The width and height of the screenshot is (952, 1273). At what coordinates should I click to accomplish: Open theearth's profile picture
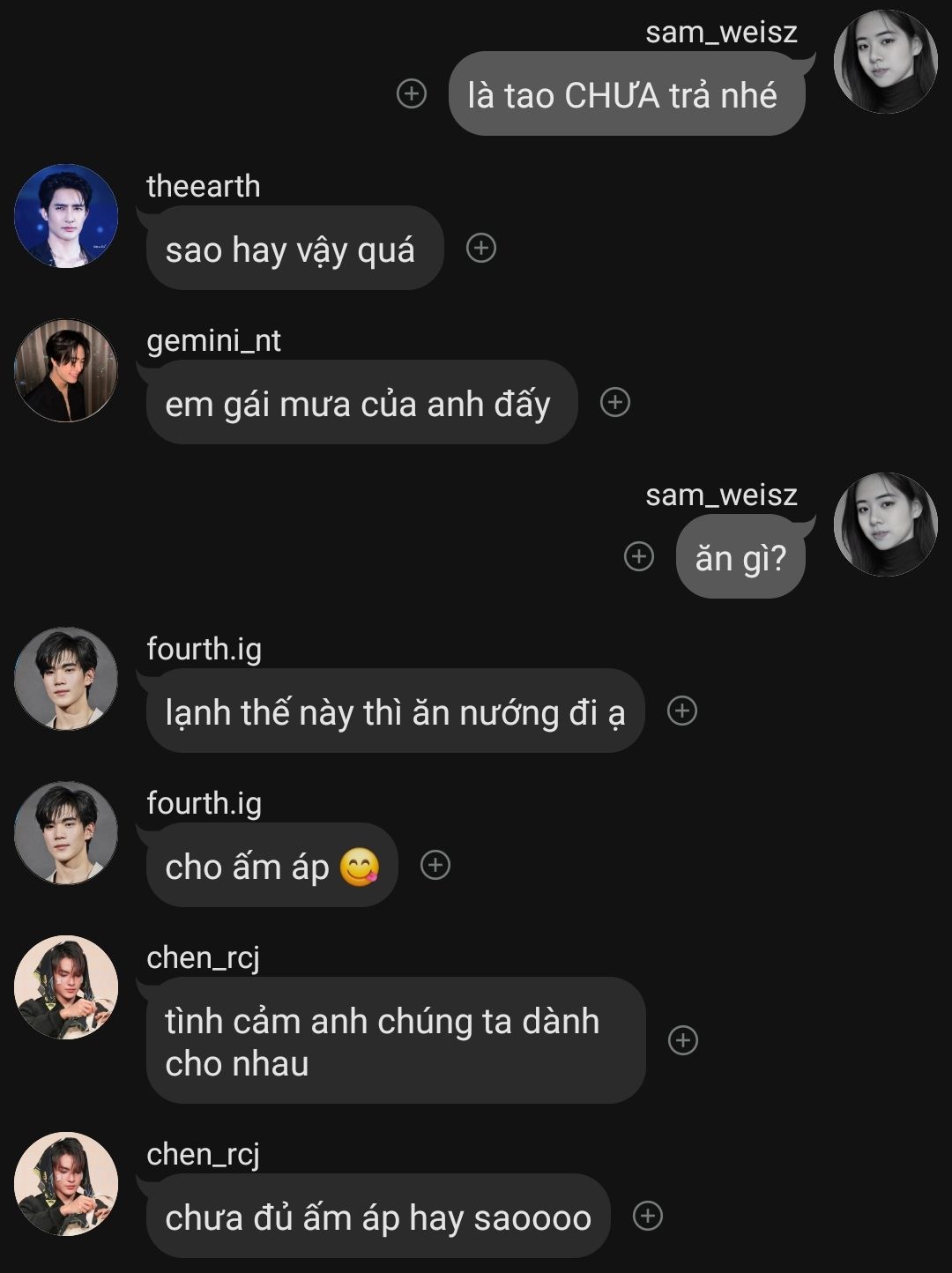(66, 216)
